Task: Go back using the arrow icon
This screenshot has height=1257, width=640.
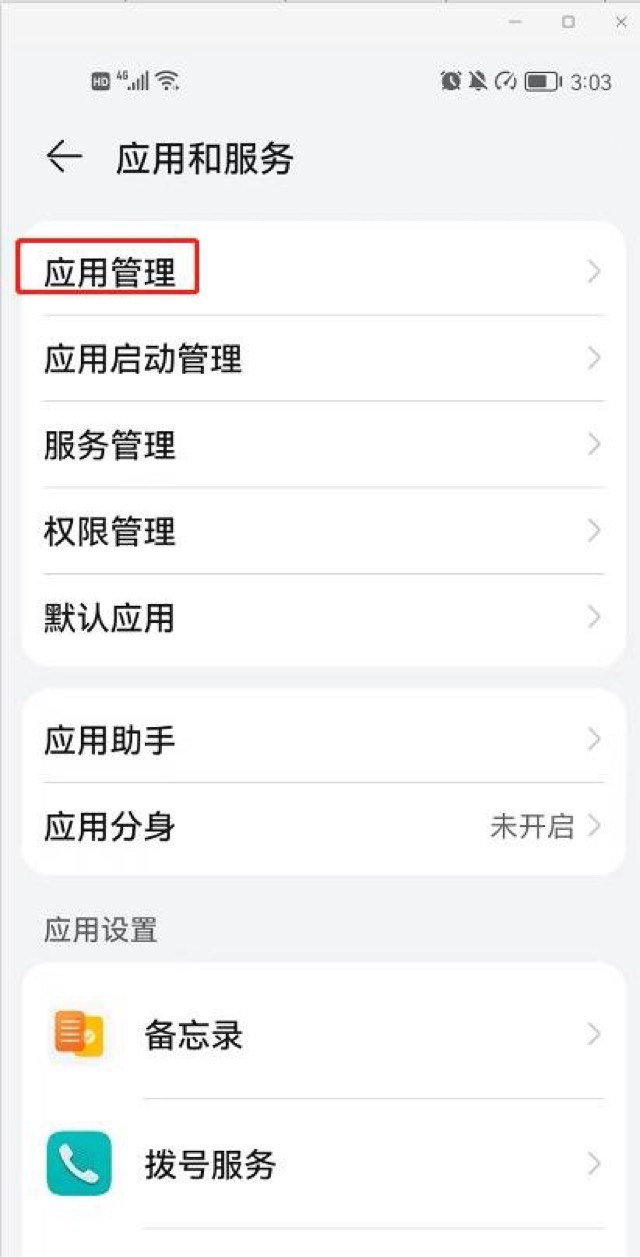Action: tap(64, 158)
